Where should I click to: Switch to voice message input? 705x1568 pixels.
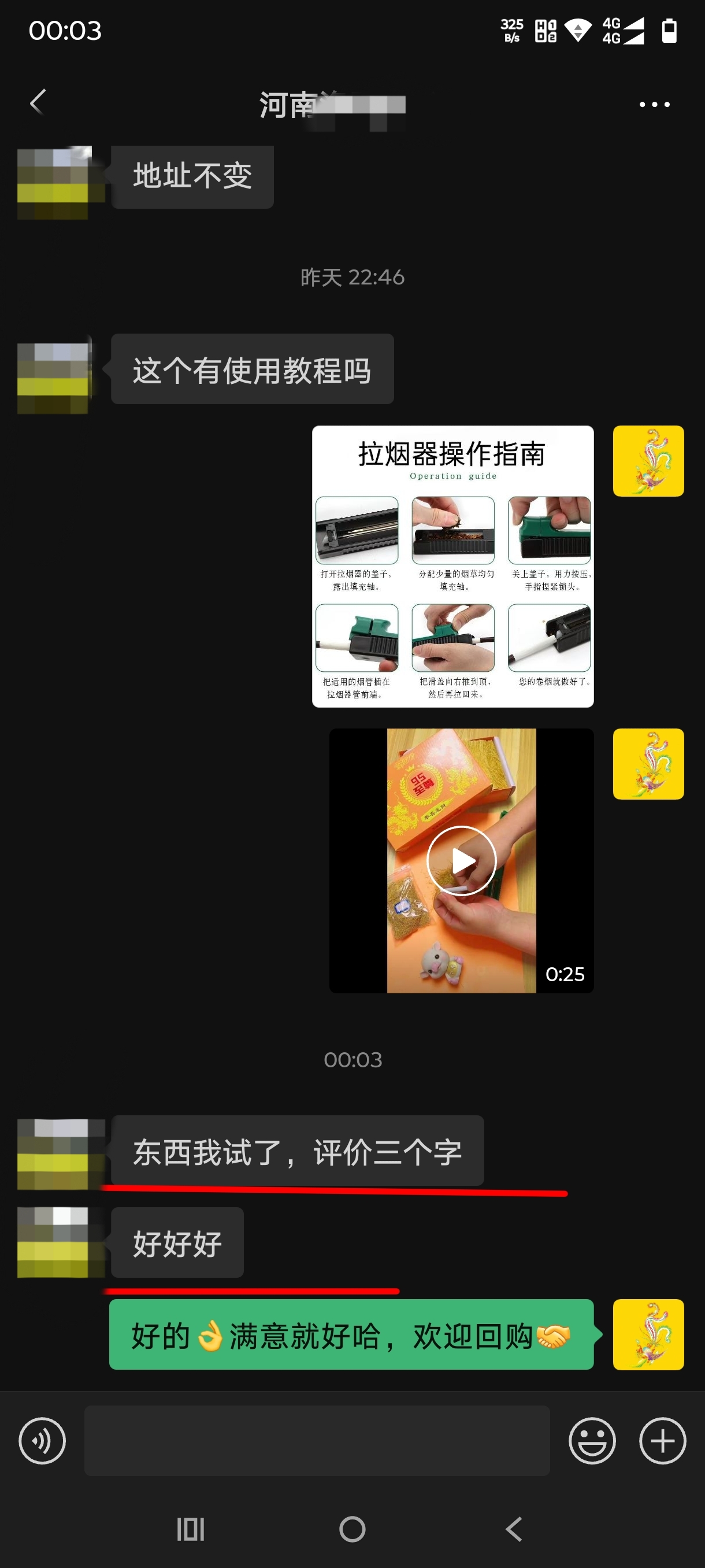(x=42, y=1440)
